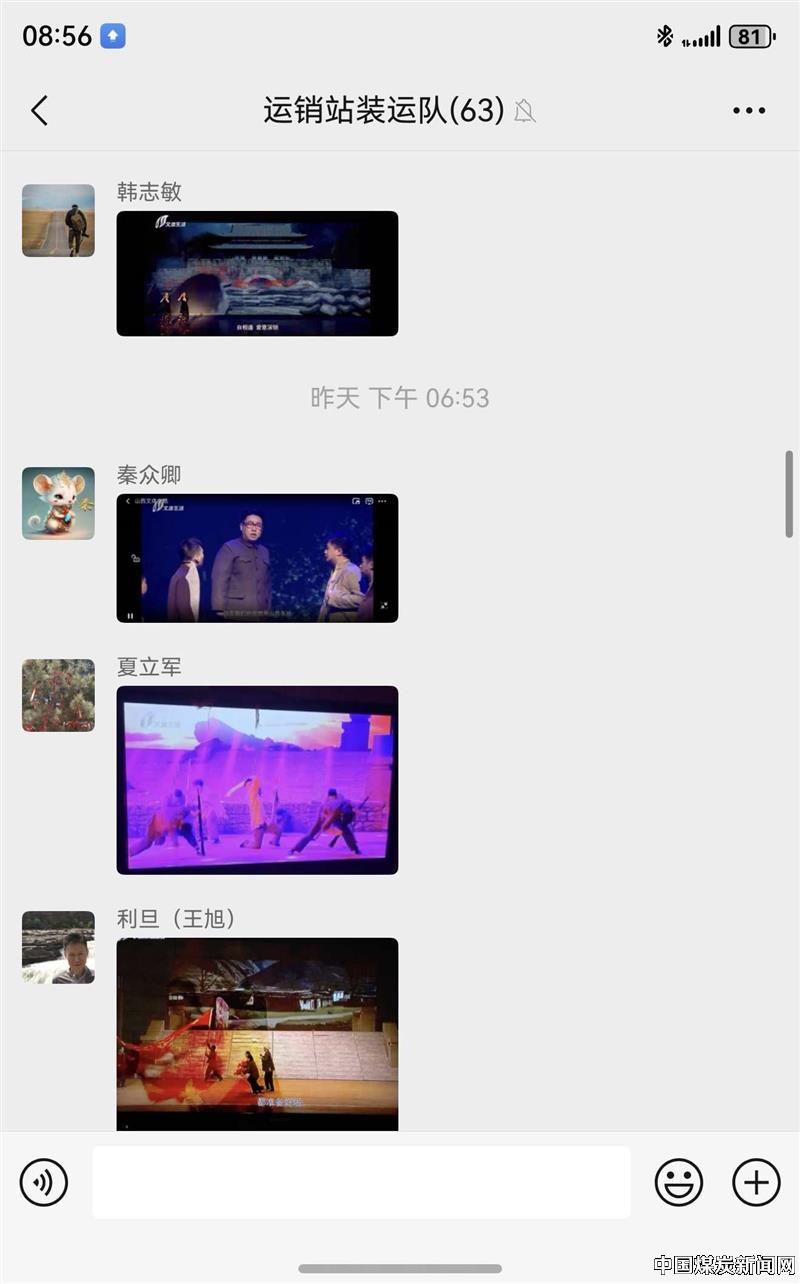Open 夏立军's purple stage photo
This screenshot has height=1284, width=800.
257,780
